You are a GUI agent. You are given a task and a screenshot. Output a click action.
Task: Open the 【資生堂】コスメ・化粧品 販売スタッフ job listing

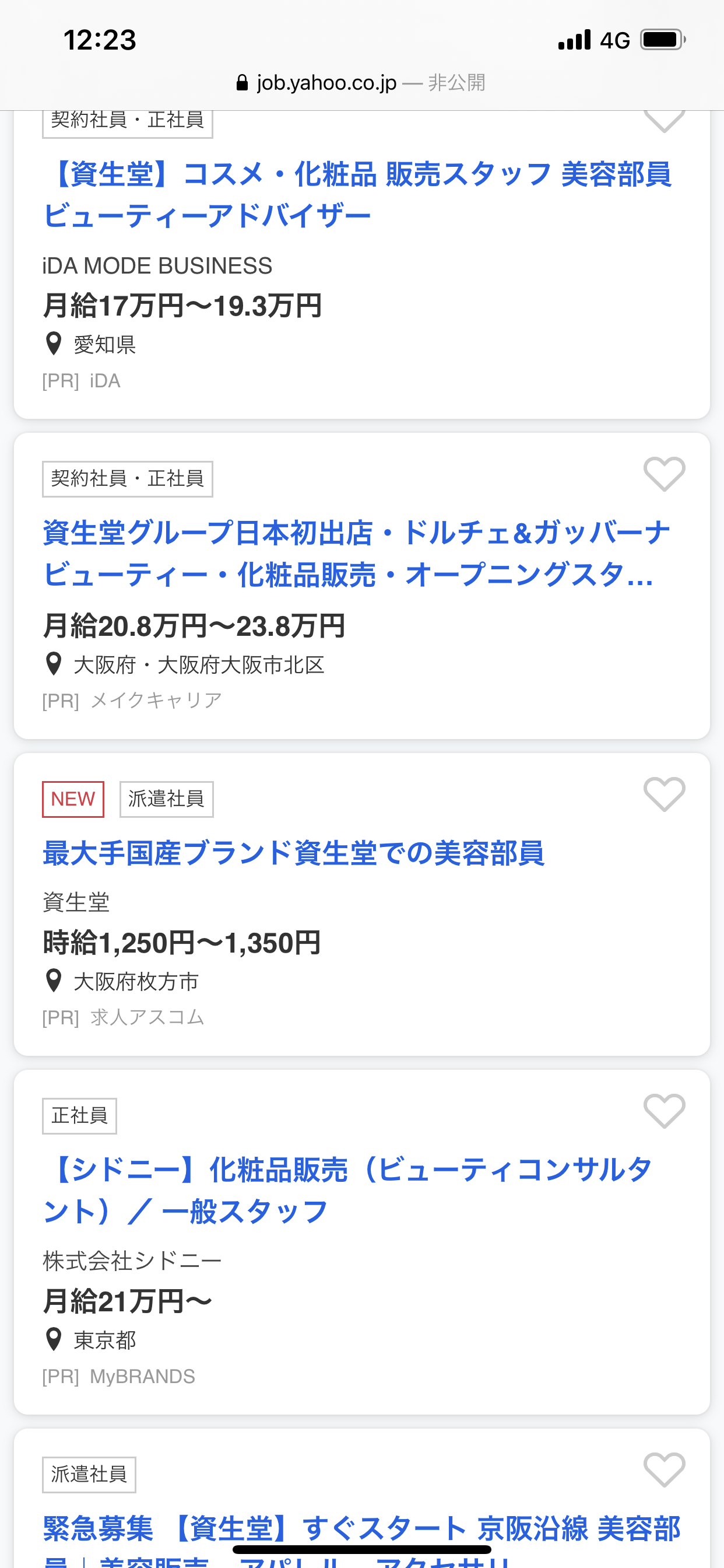tap(358, 195)
